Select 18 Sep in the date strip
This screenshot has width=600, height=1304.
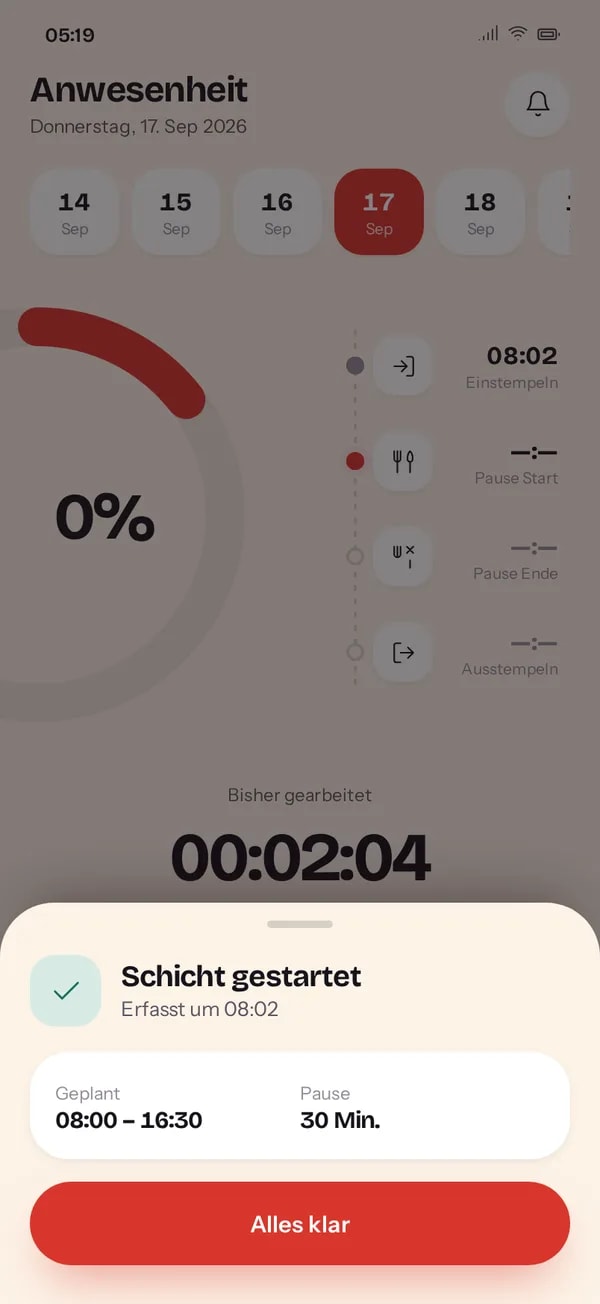pyautogui.click(x=481, y=212)
